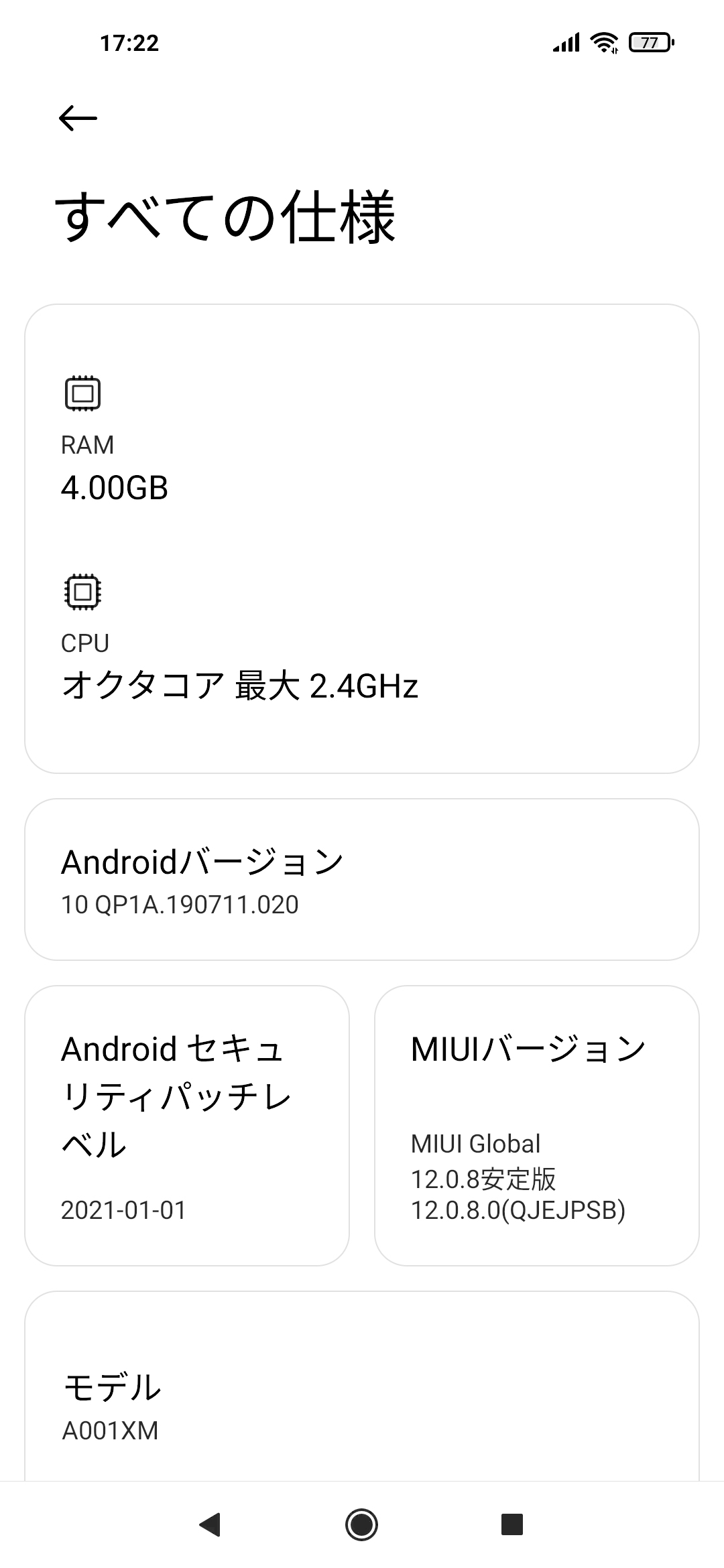This screenshot has width=724, height=1568.
Task: Tap the モデル A001XM entry
Action: click(362, 1407)
